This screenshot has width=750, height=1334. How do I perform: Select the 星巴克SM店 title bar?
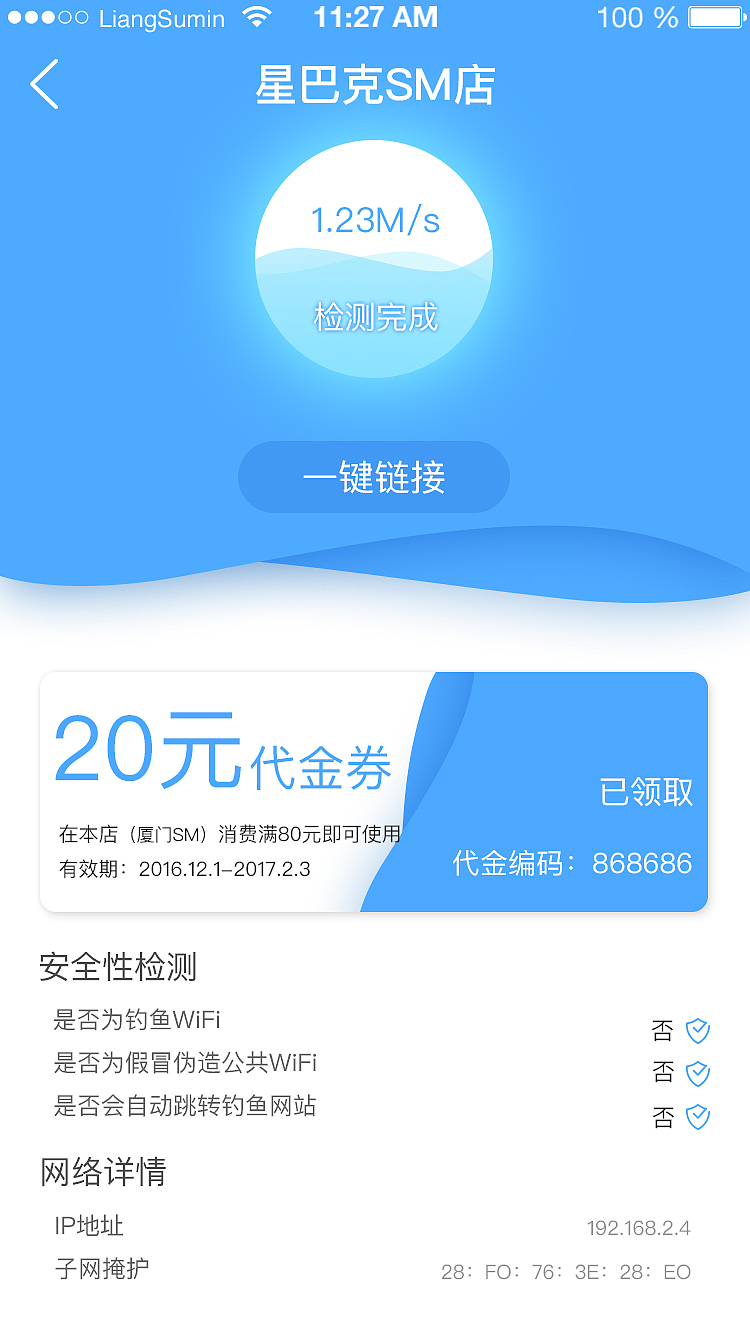coord(374,85)
